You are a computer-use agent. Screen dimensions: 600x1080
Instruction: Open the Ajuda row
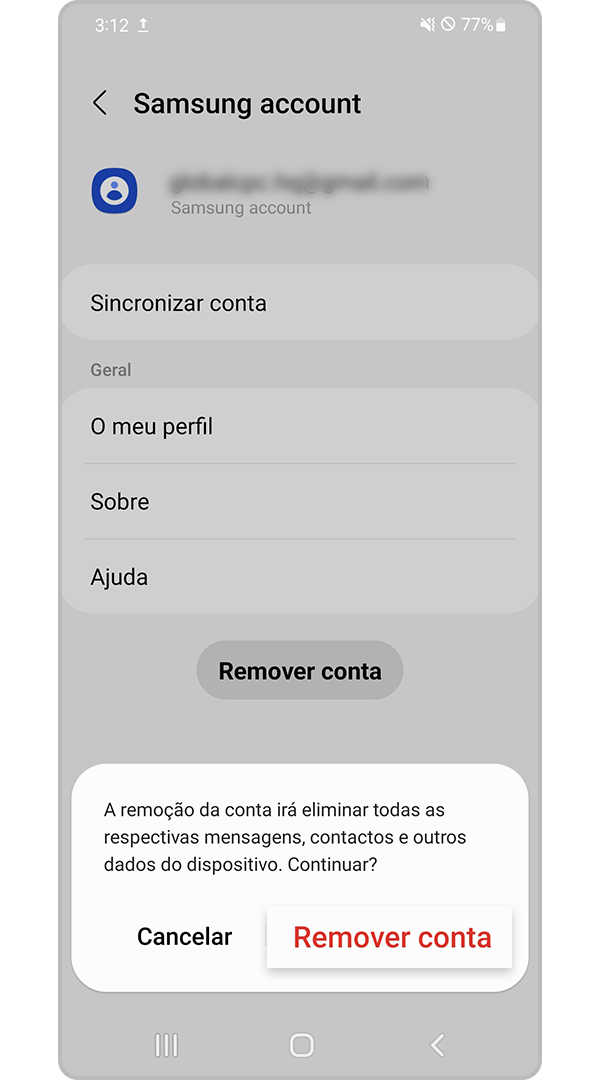(x=300, y=577)
